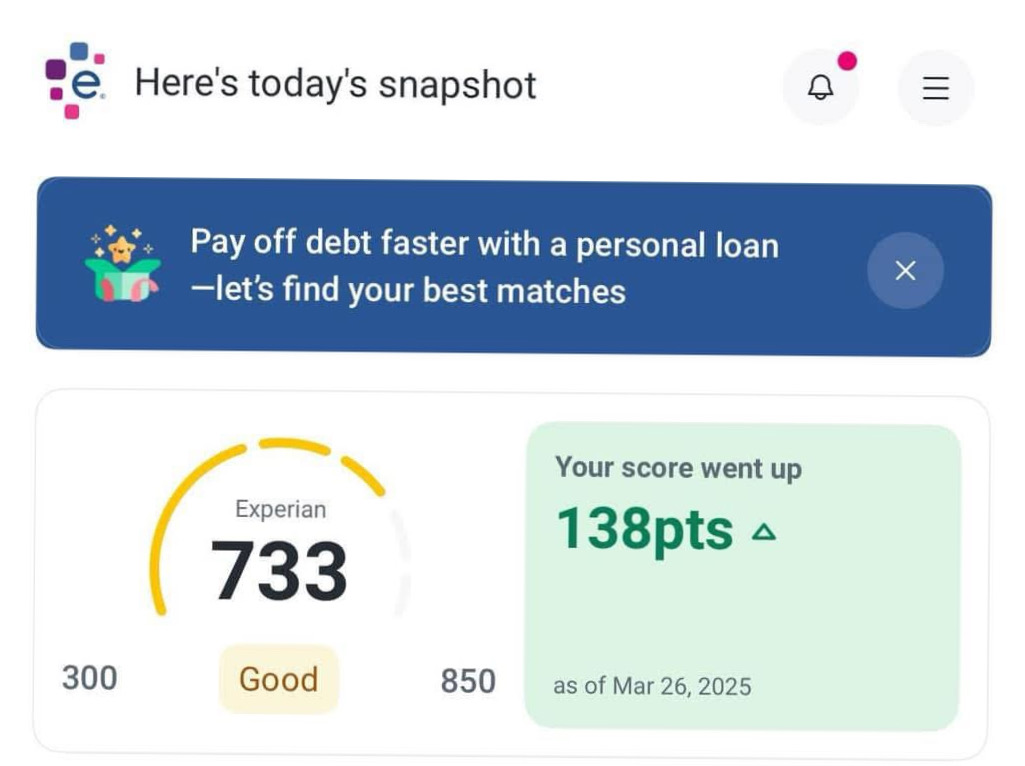Dismiss the personal loan banner
The image size is (1025, 766).
pyautogui.click(x=905, y=270)
